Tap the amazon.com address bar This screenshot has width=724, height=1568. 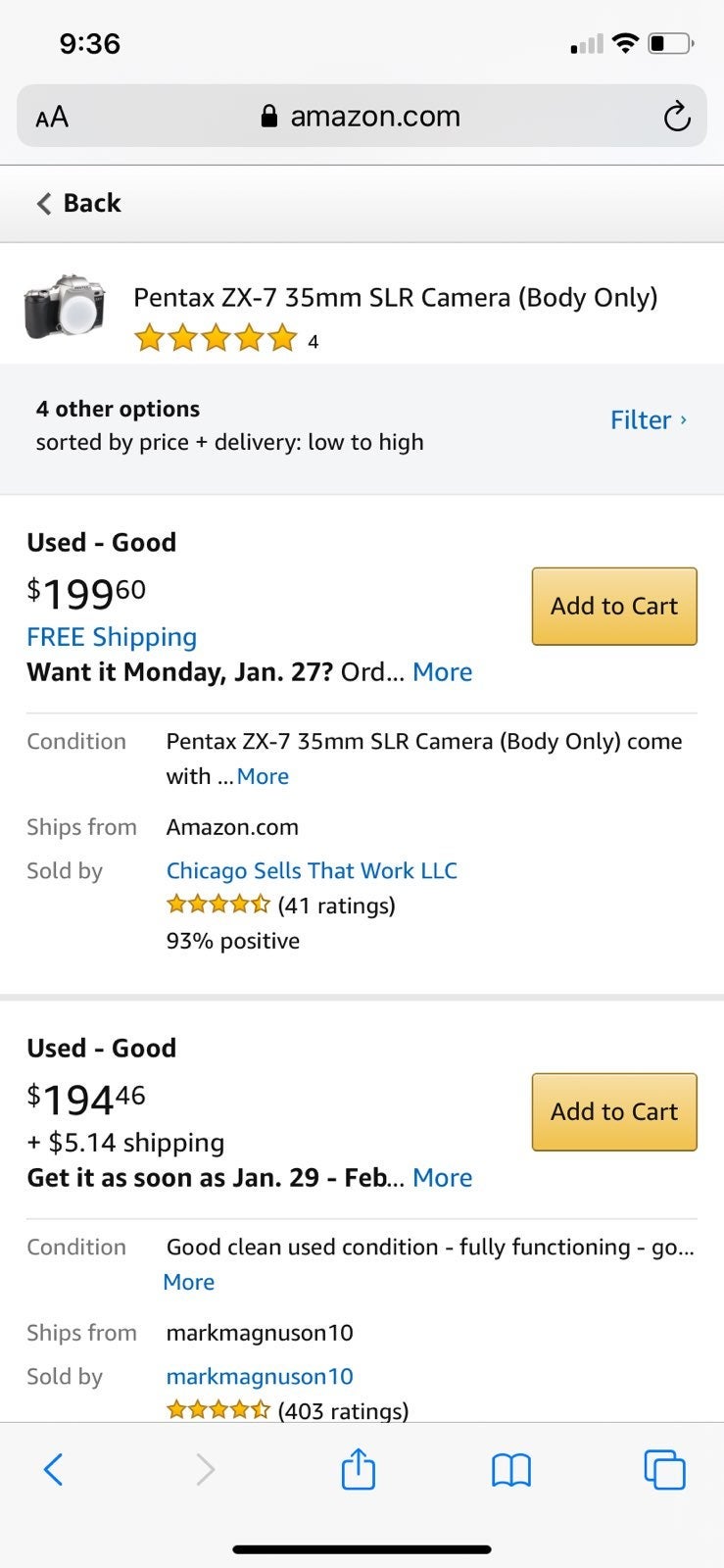click(x=362, y=116)
